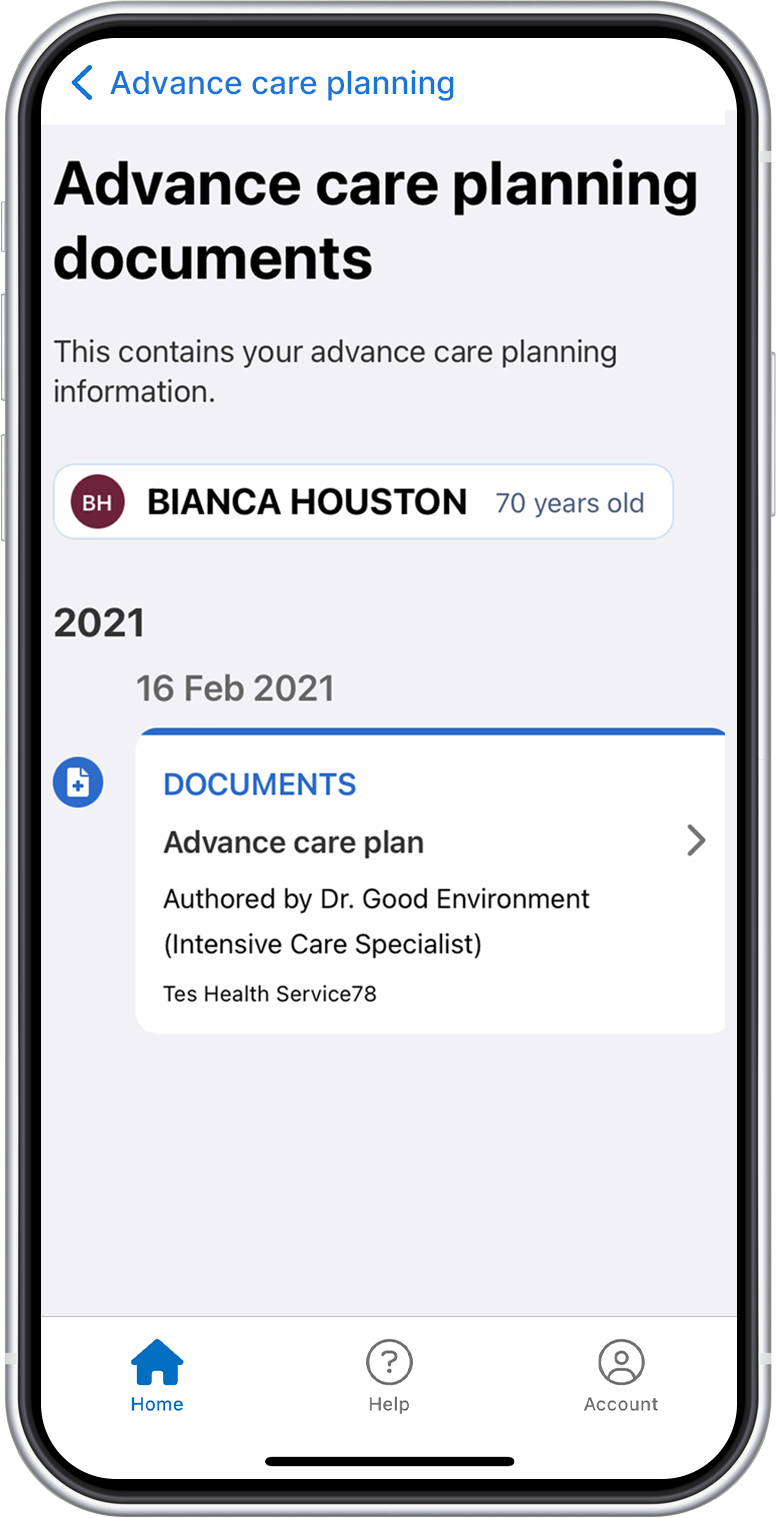Tap the back arrow chevron icon

pos(81,84)
